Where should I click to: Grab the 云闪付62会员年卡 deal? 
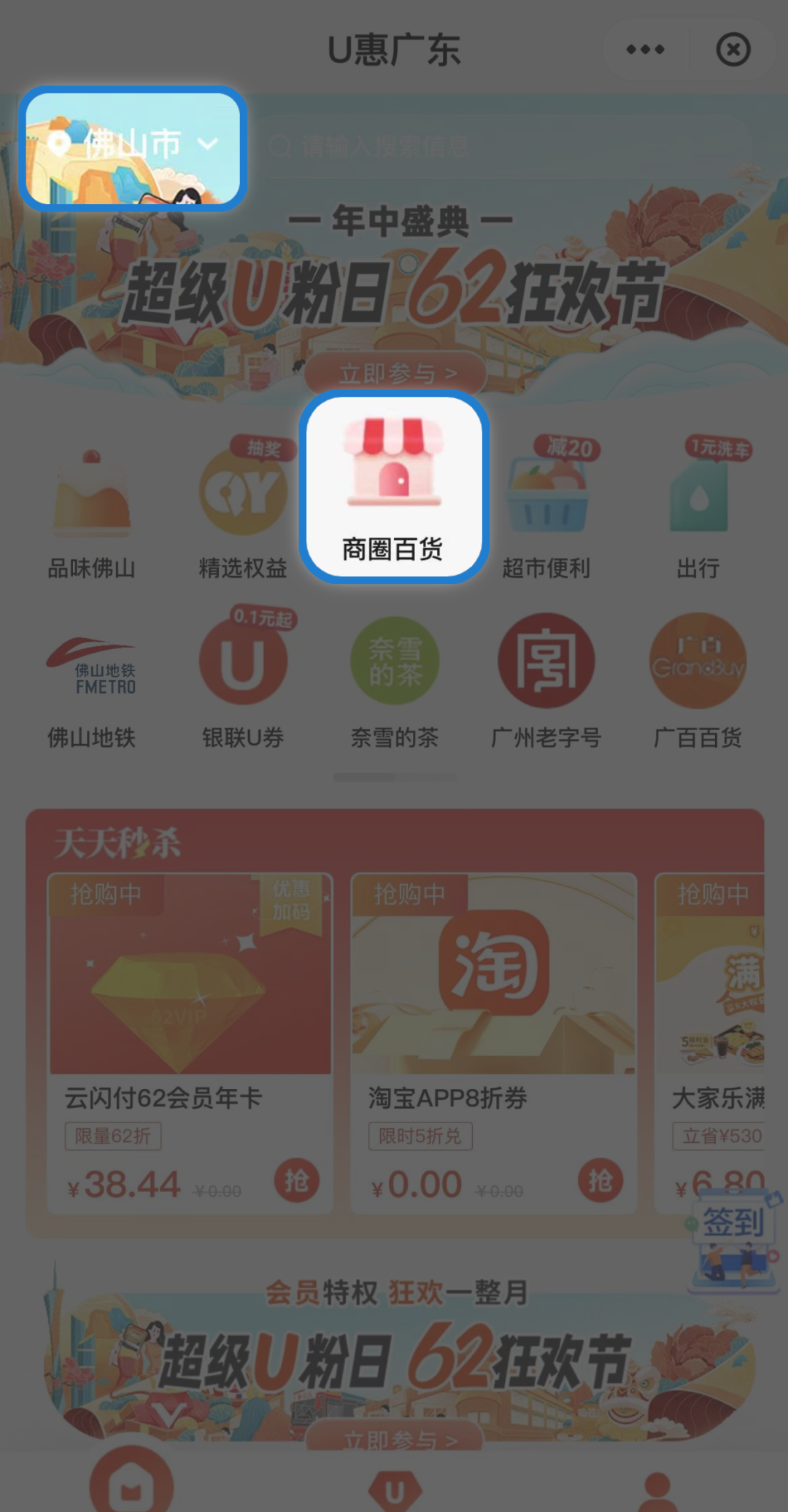click(296, 1180)
